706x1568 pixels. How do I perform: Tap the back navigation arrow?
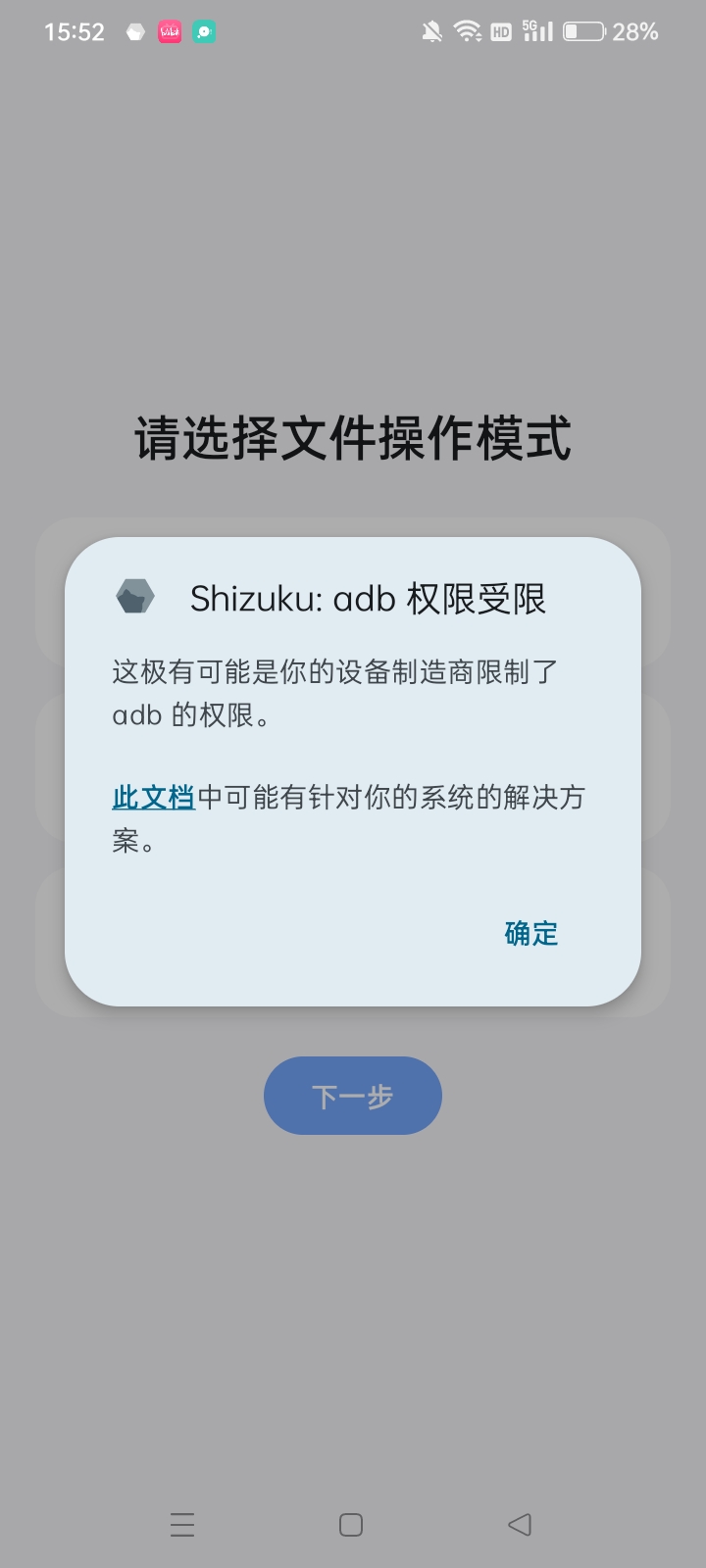coord(519,1524)
